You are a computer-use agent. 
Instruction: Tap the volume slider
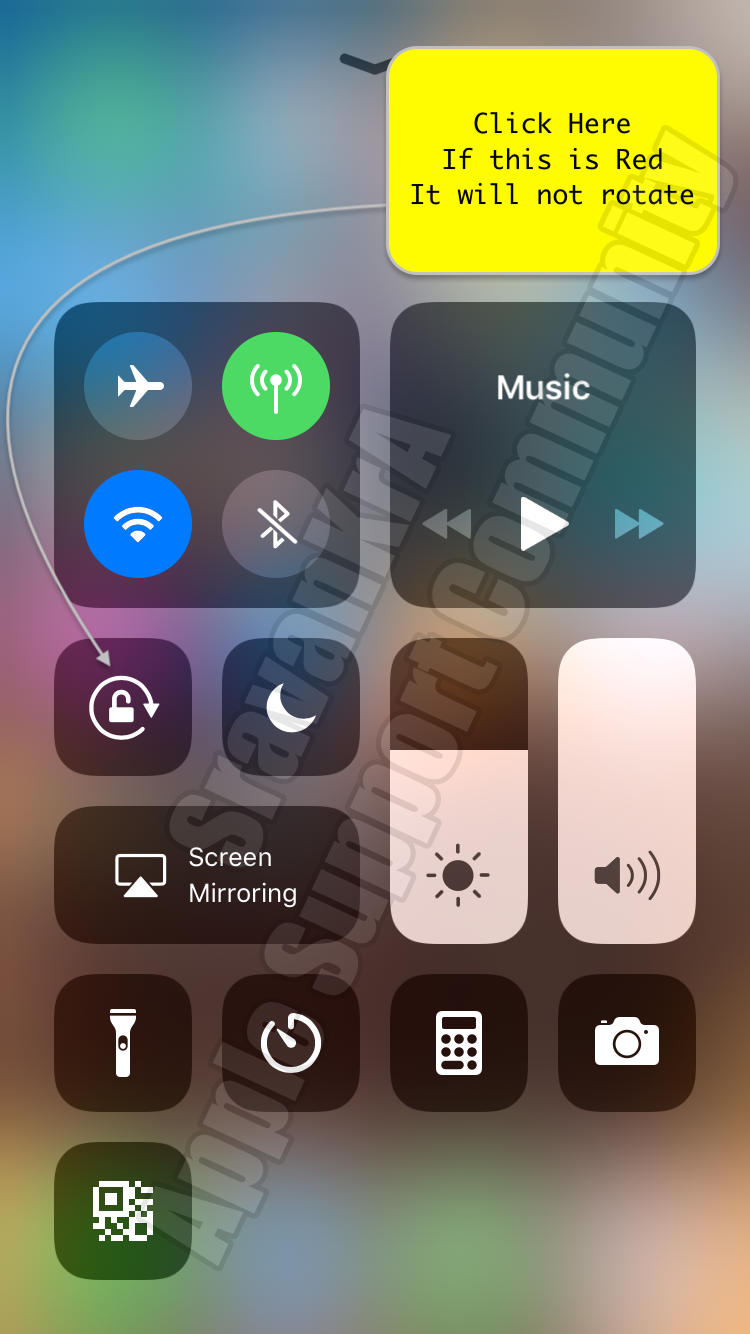click(x=627, y=791)
